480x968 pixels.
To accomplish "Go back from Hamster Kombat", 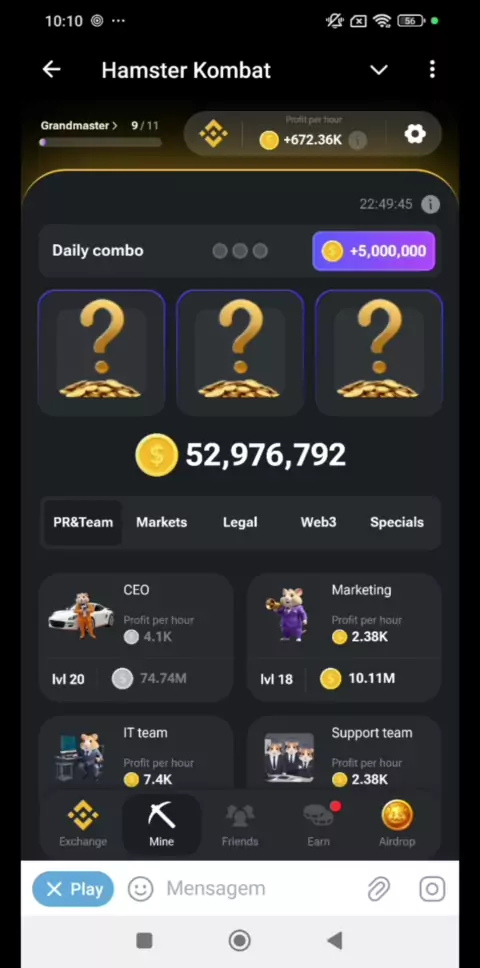I will click(x=51, y=70).
